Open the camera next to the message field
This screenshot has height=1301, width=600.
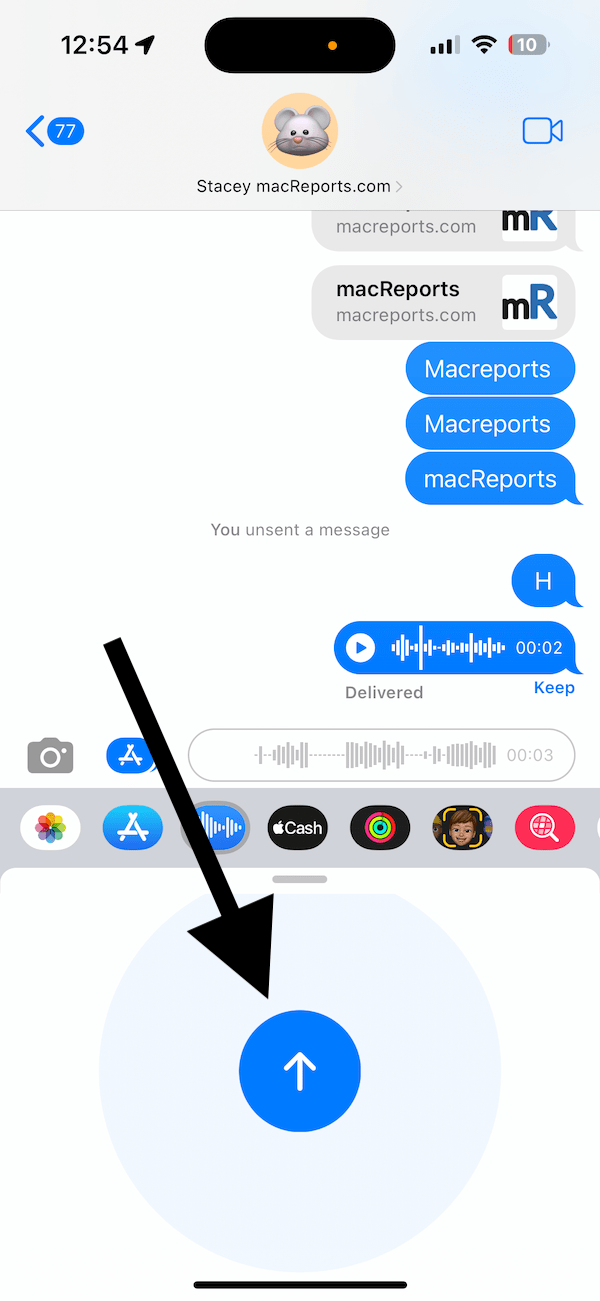pos(51,755)
